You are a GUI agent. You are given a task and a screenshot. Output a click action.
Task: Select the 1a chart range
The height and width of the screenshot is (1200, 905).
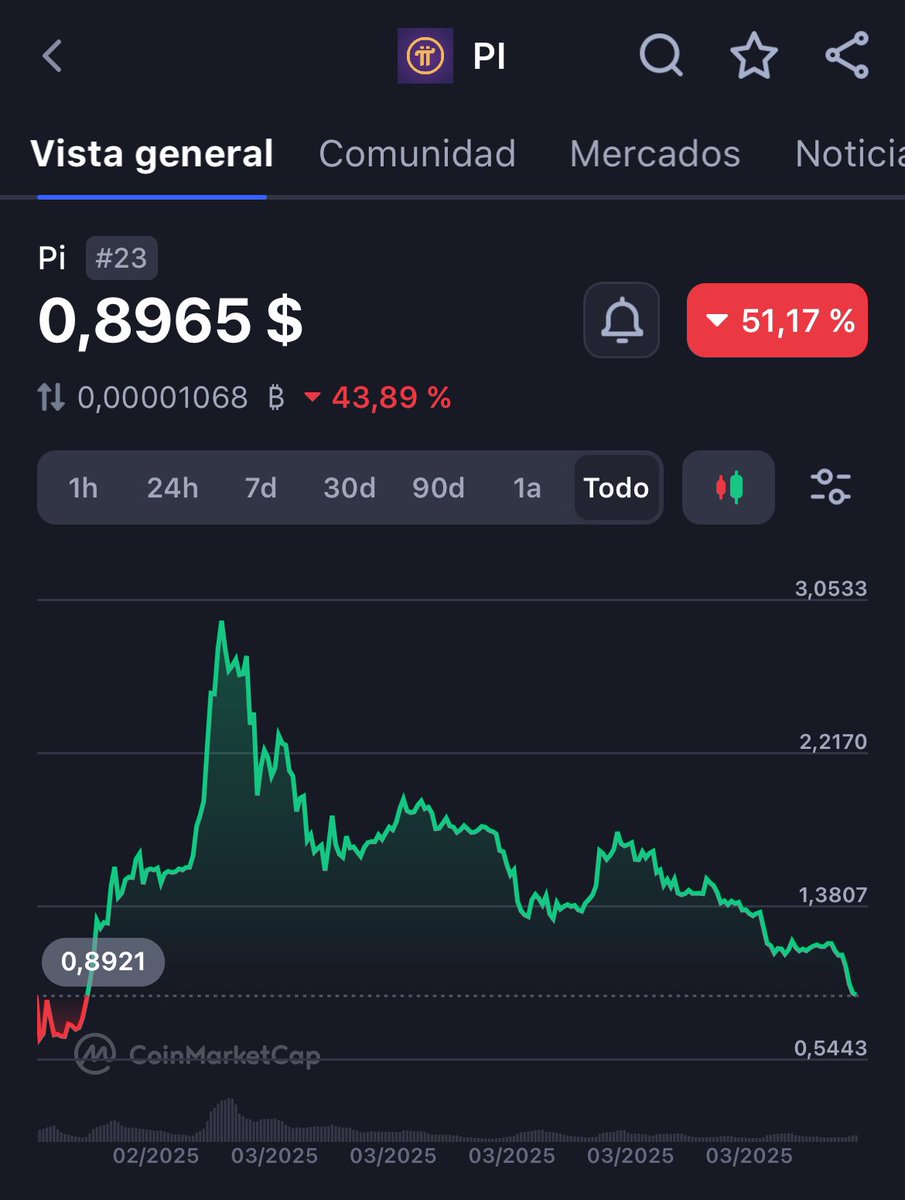527,488
